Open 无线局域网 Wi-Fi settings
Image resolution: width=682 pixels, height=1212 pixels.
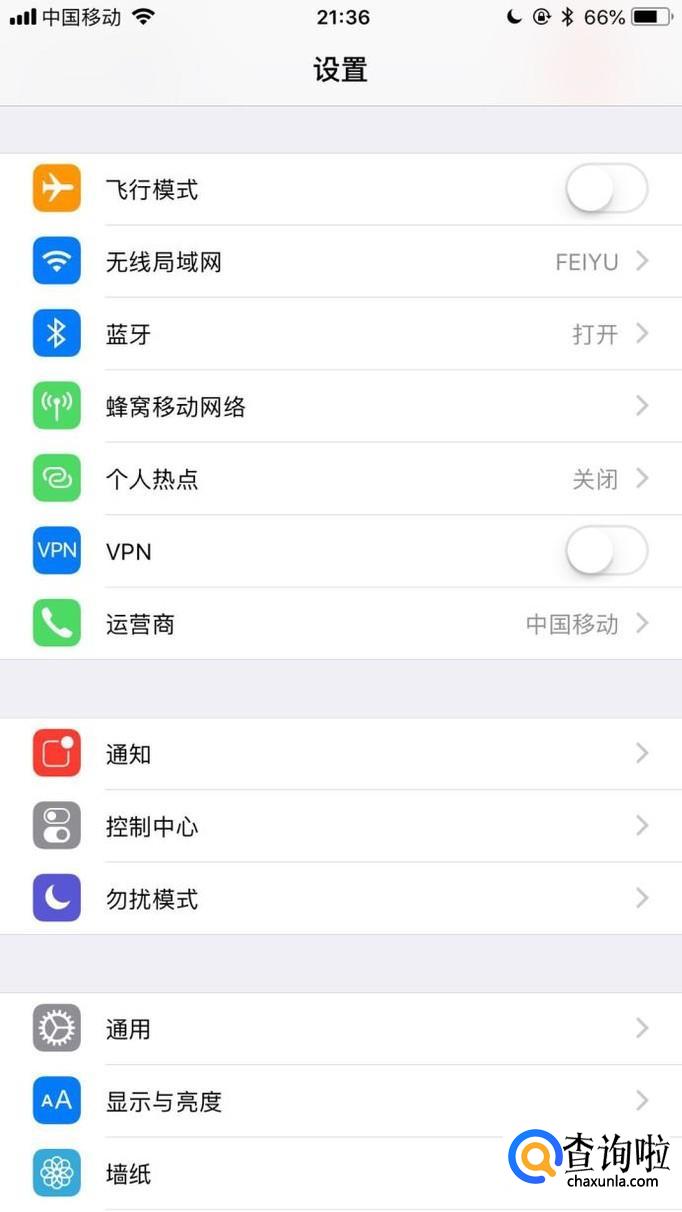[x=340, y=262]
